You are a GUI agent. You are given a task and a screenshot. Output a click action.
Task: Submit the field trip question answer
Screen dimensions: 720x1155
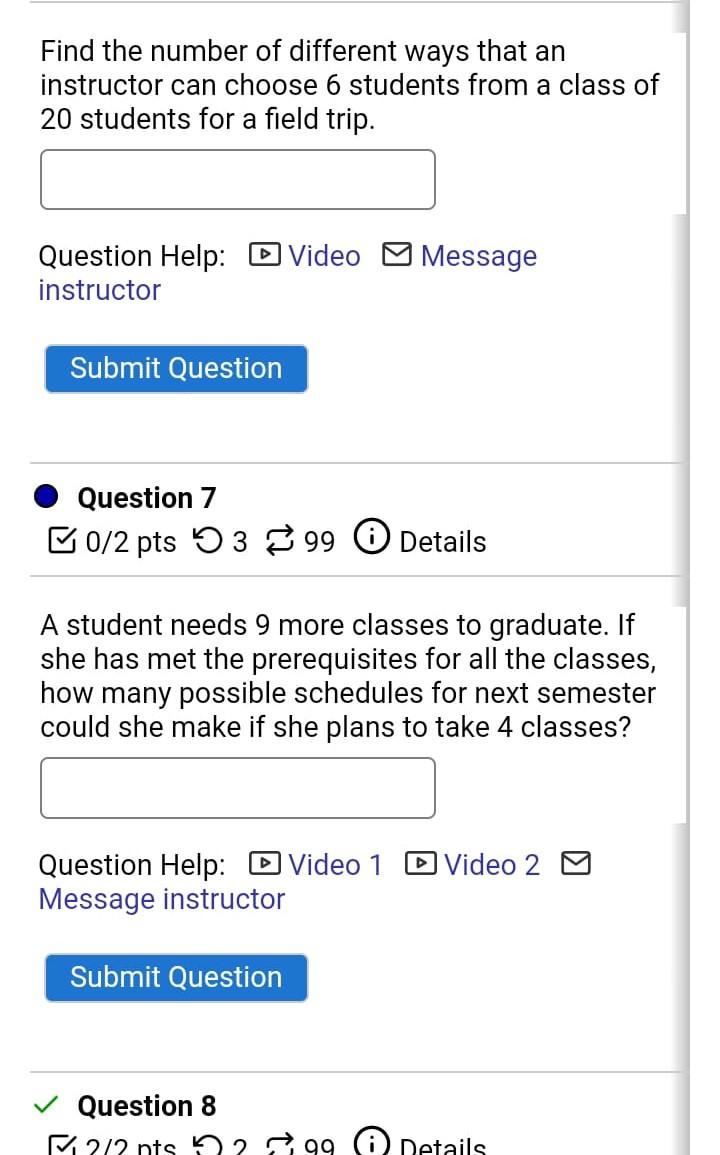176,368
